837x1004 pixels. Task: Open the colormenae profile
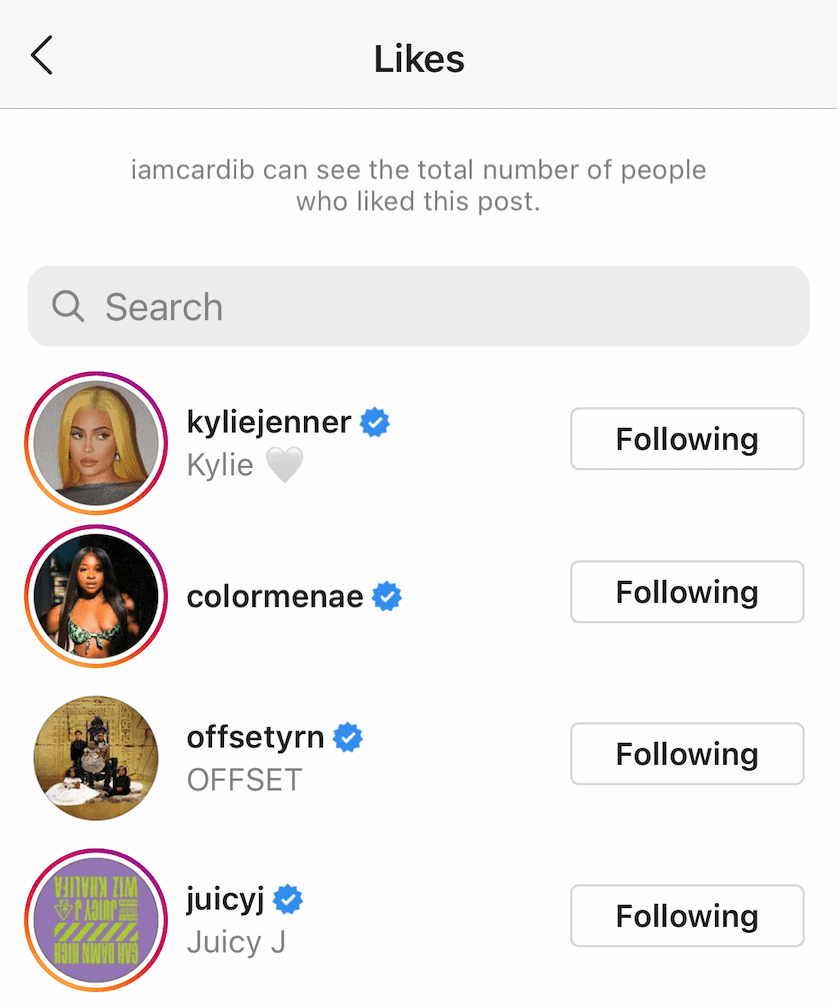point(275,597)
